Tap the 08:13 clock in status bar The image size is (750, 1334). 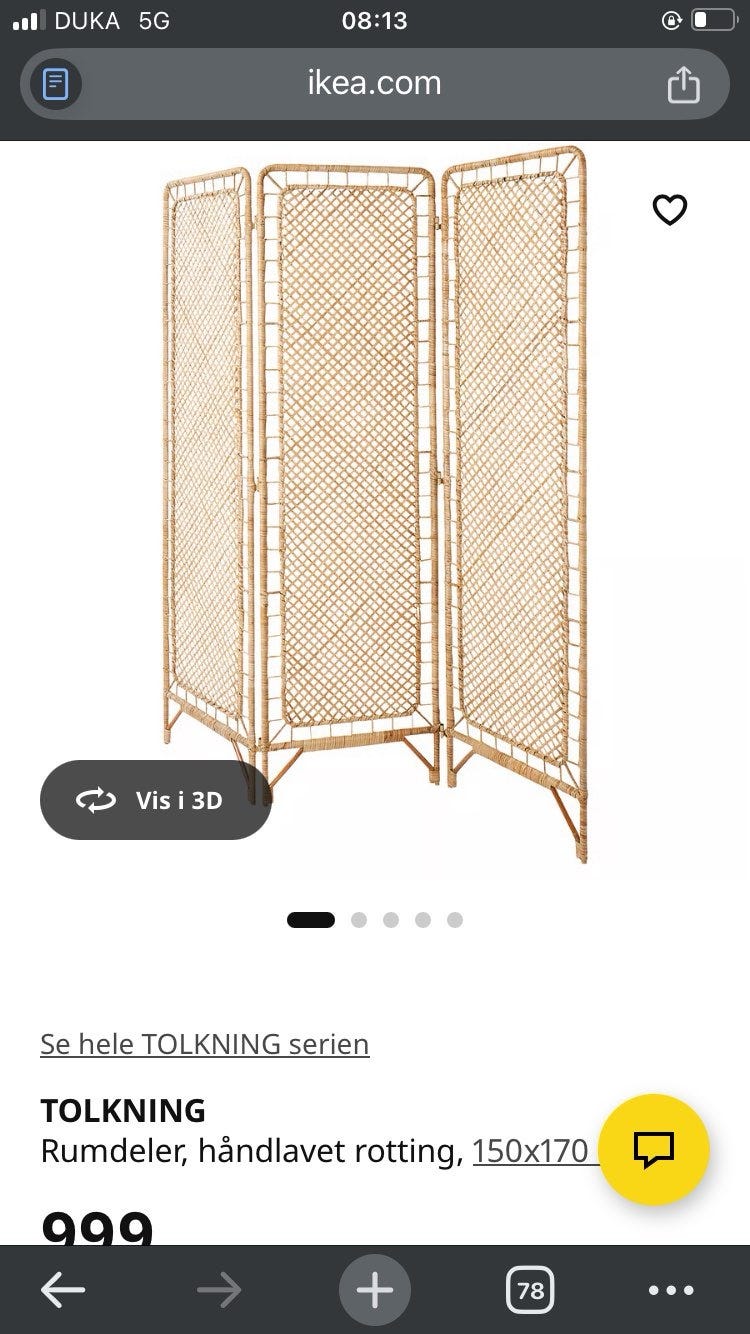click(375, 20)
